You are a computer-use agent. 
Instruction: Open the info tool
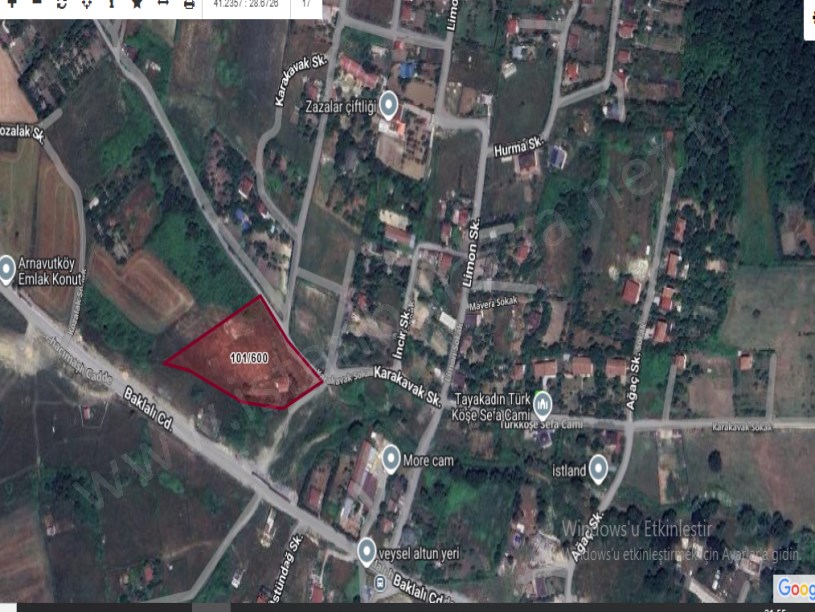click(x=111, y=4)
